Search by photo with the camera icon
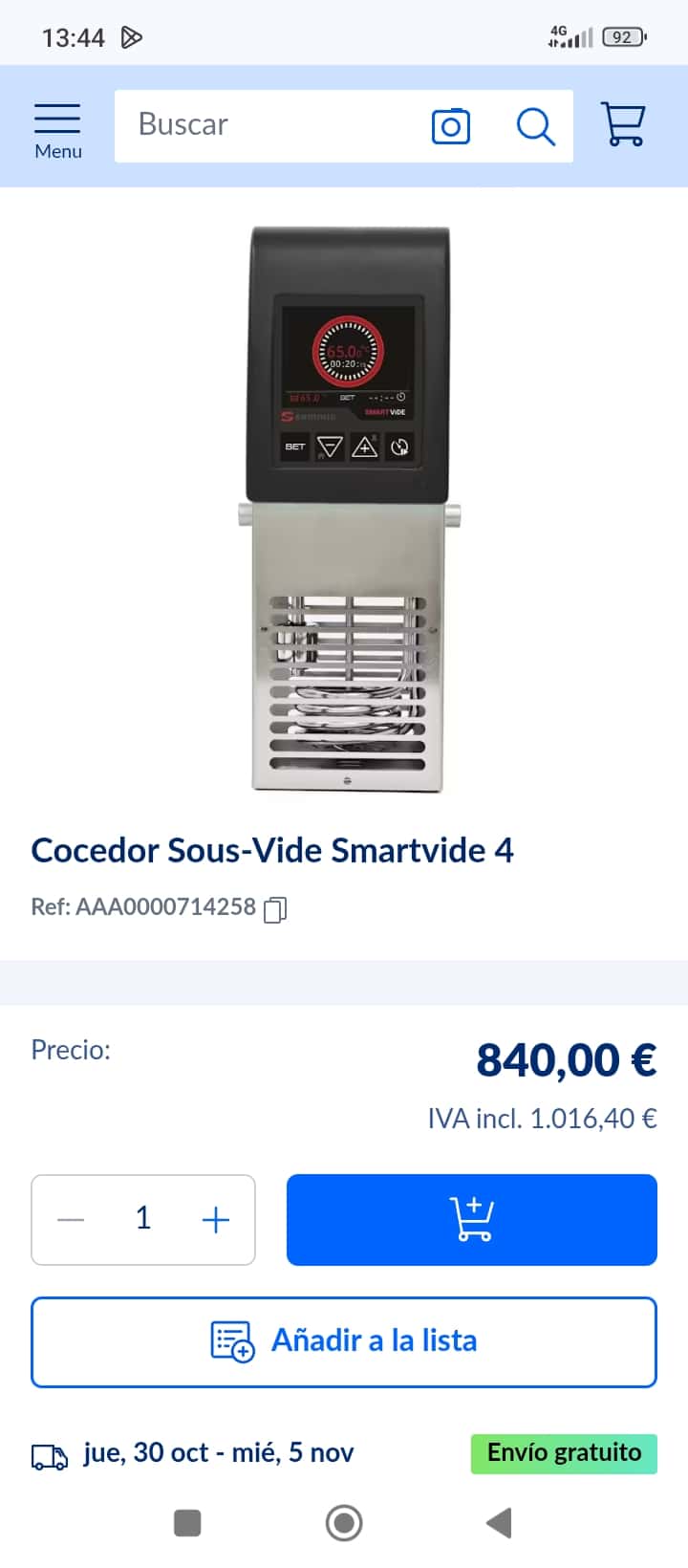Screen dimensions: 688x1568 (450, 126)
